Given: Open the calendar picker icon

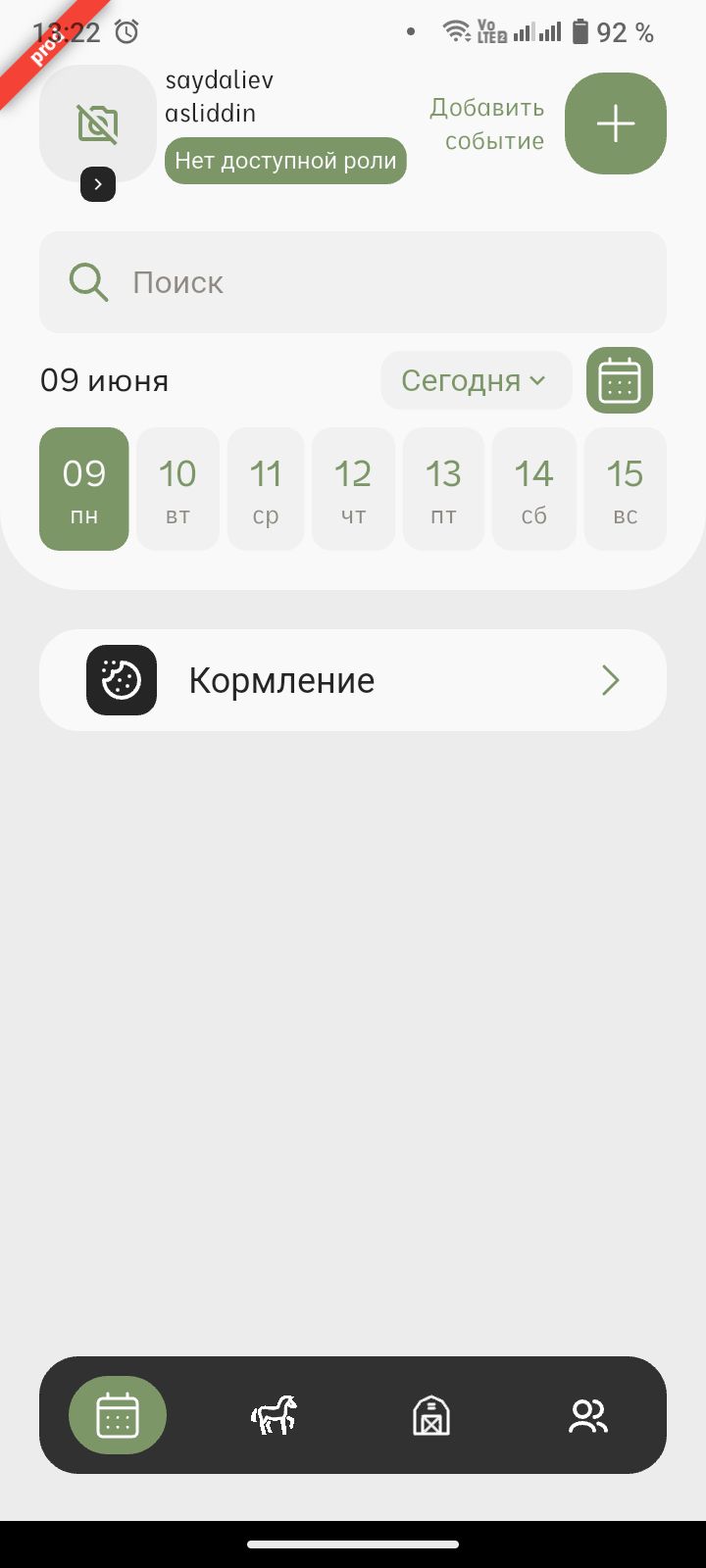Looking at the screenshot, I should pos(619,380).
